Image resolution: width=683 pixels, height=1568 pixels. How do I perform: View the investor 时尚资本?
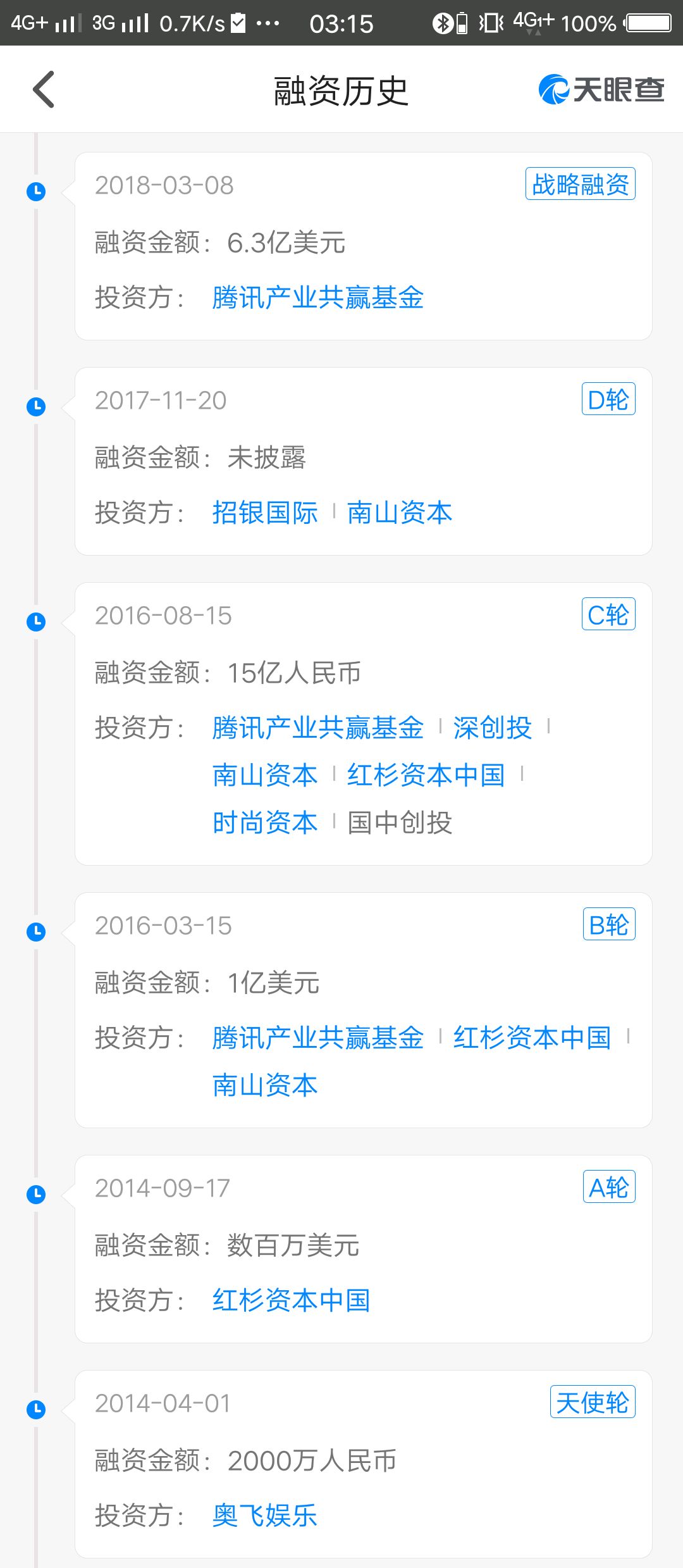point(265,823)
